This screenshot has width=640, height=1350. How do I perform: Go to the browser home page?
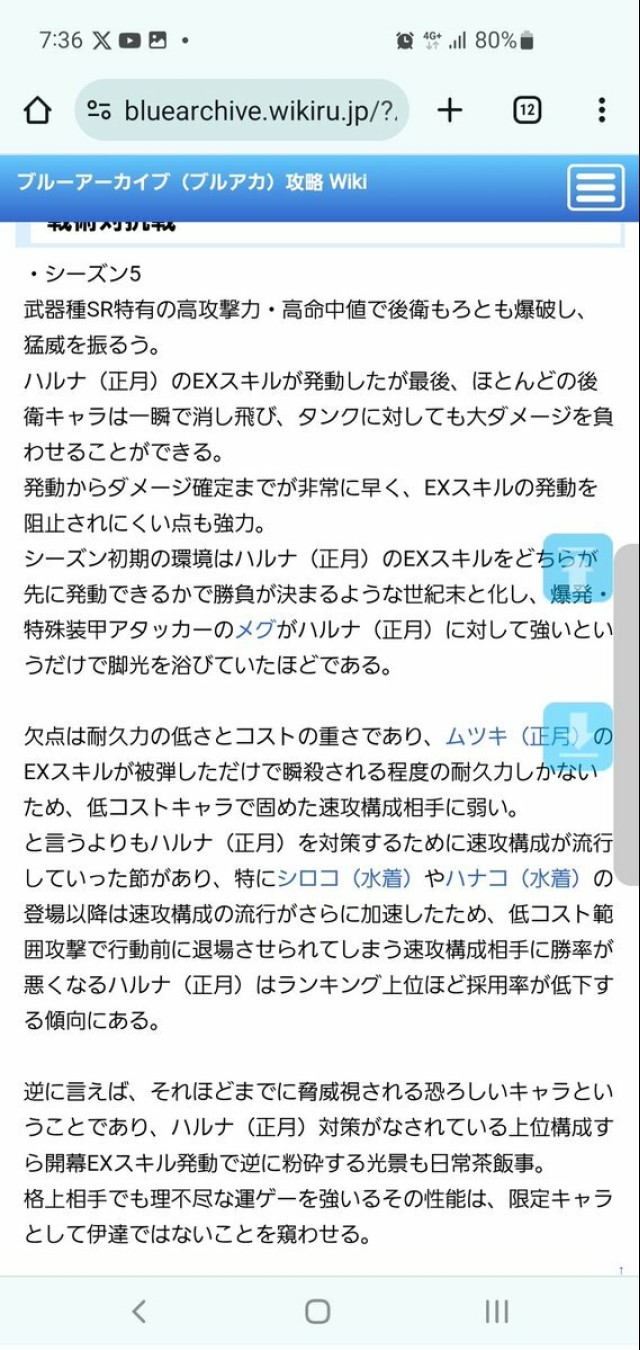pos(37,110)
